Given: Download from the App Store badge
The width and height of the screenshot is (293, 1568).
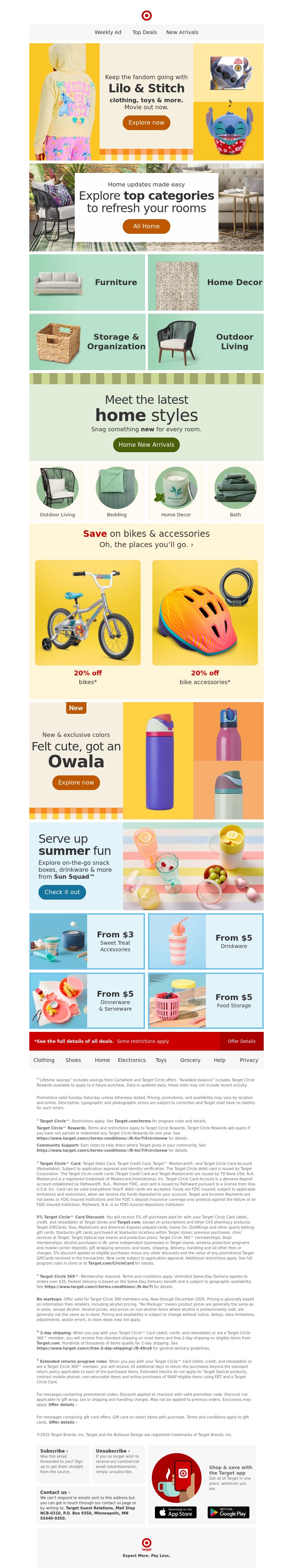Looking at the screenshot, I should tap(176, 1512).
